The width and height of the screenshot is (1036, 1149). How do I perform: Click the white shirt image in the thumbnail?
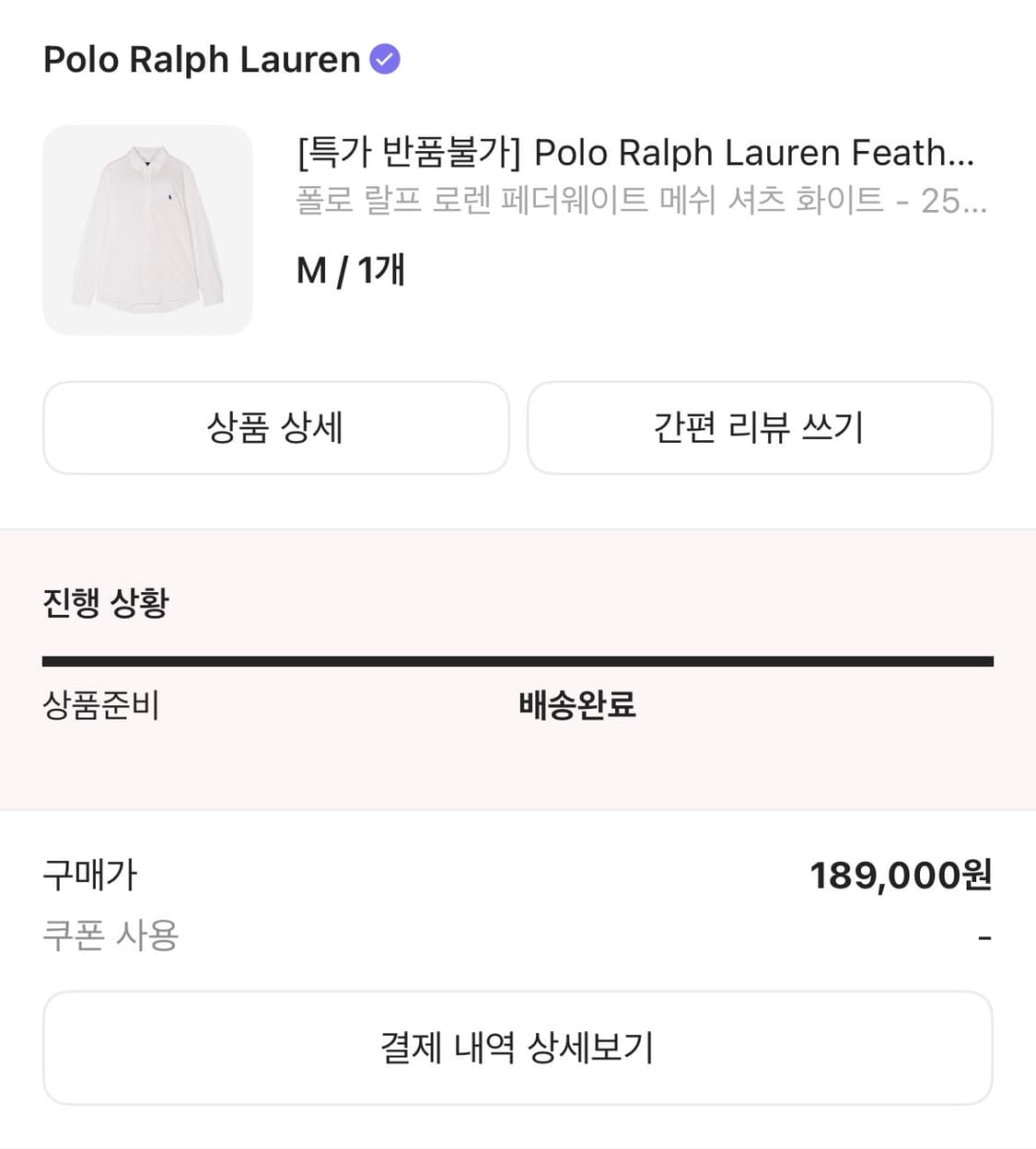coord(147,226)
